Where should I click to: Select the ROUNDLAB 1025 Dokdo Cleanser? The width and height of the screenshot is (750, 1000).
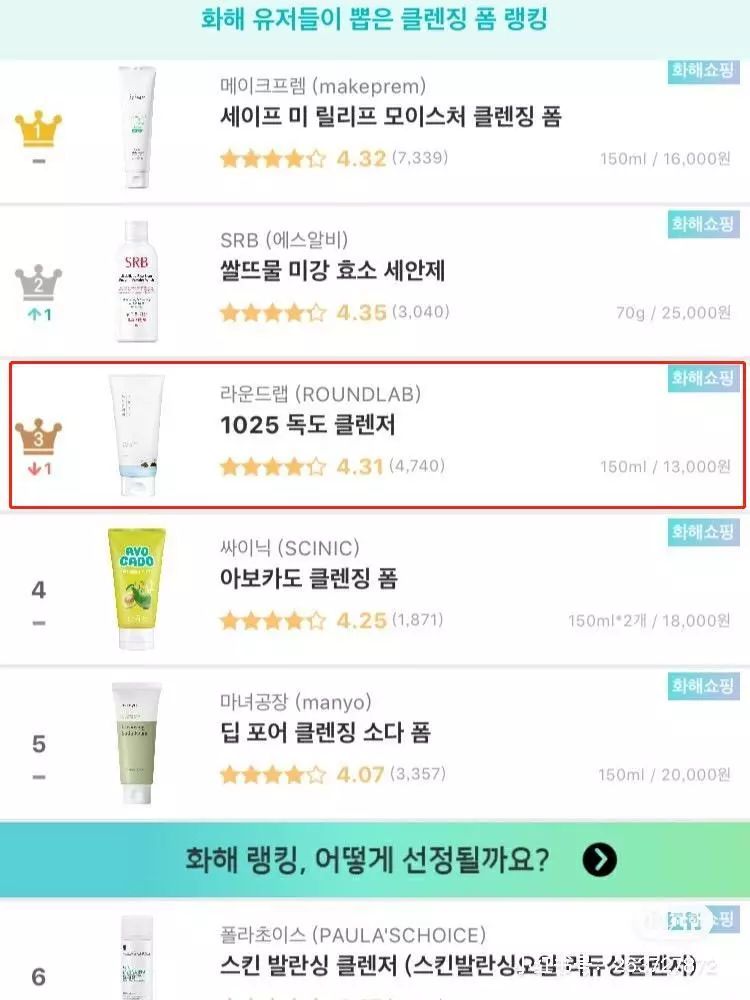tap(308, 425)
